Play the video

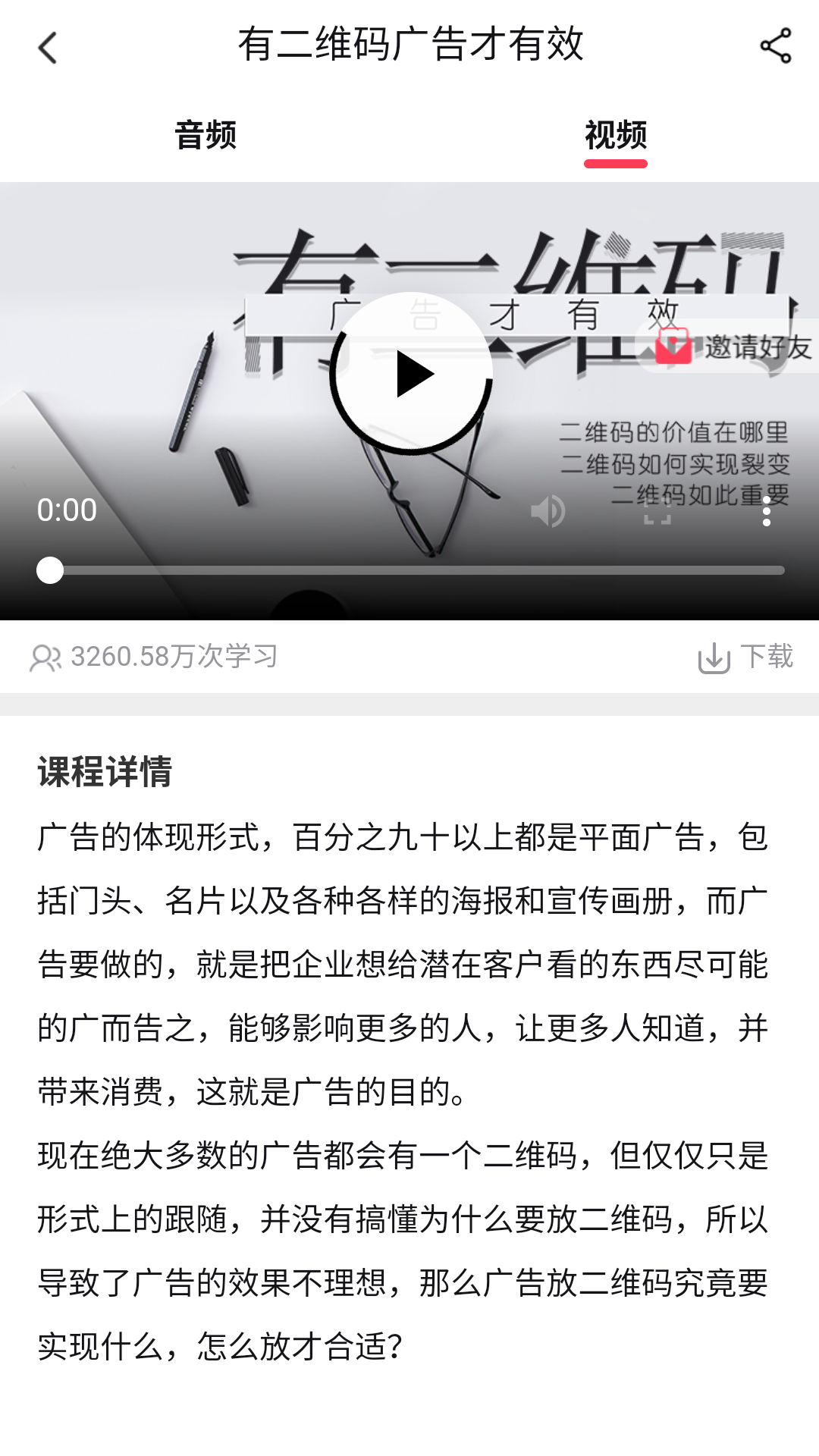click(x=412, y=373)
